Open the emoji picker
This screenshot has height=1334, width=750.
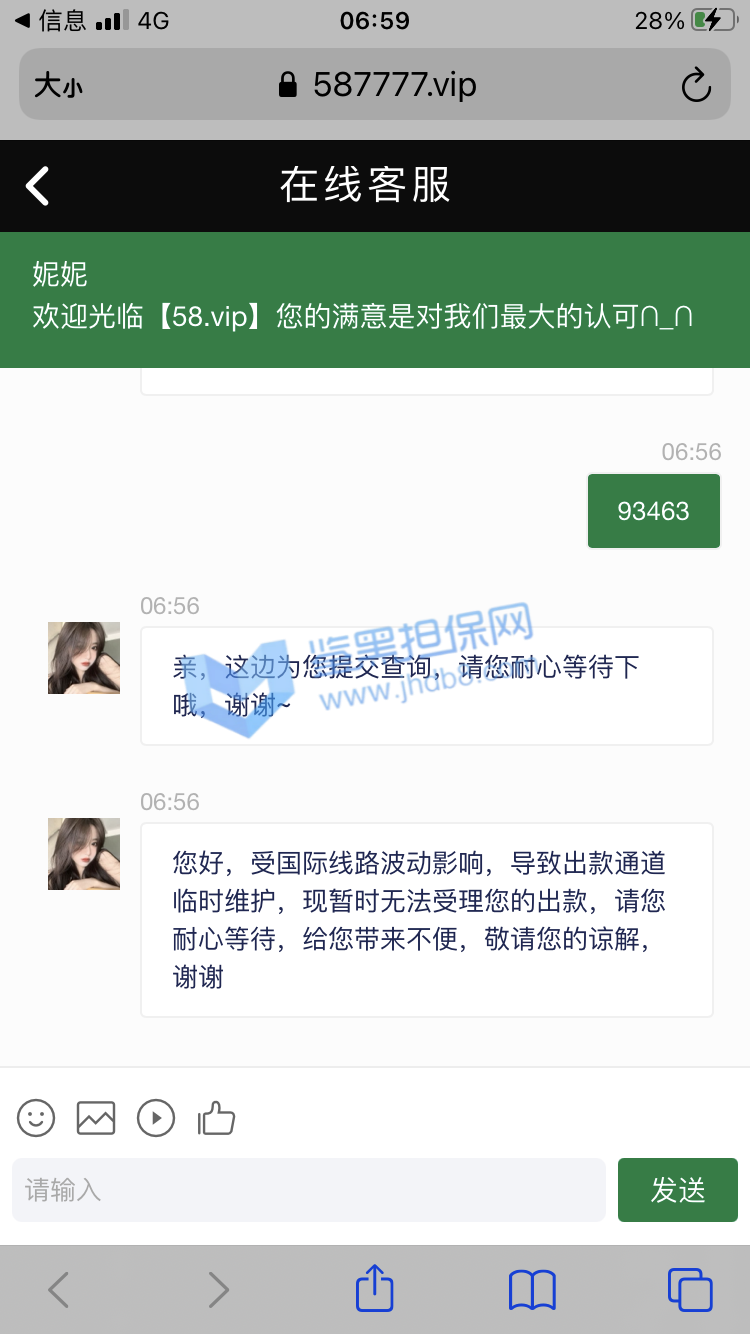36,1117
